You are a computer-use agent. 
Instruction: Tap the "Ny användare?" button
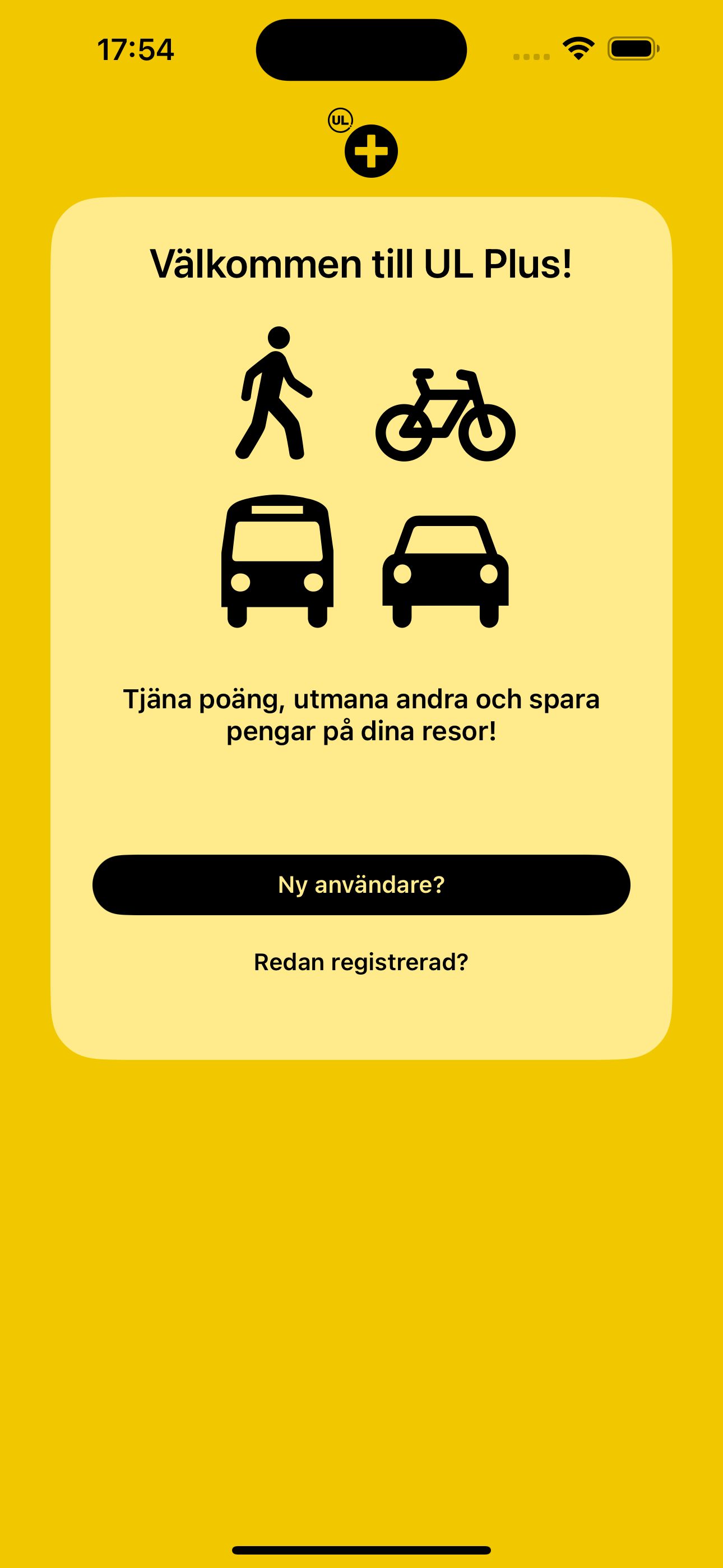[x=361, y=884]
